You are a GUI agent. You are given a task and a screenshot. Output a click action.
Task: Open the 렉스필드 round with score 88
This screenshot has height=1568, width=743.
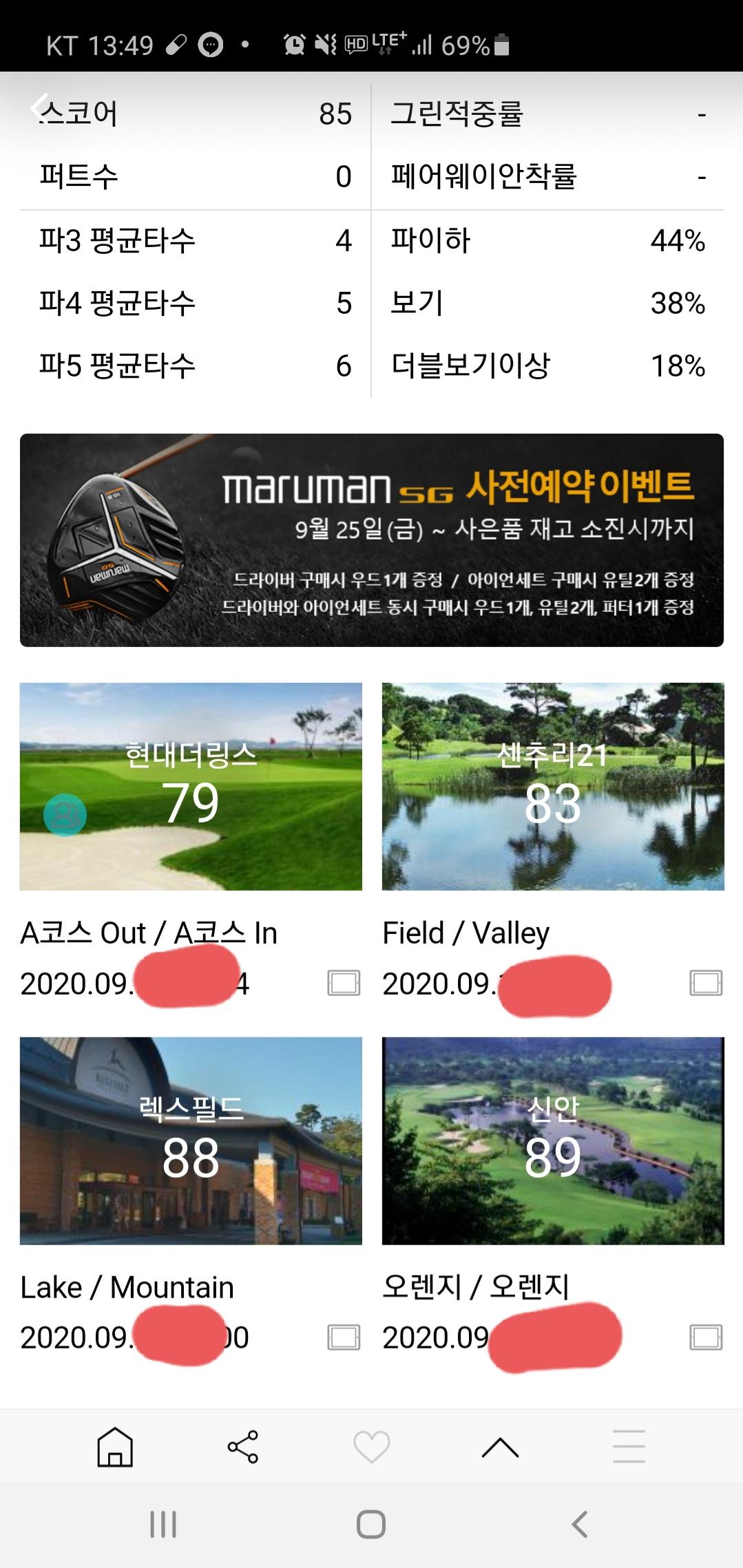[191, 1141]
